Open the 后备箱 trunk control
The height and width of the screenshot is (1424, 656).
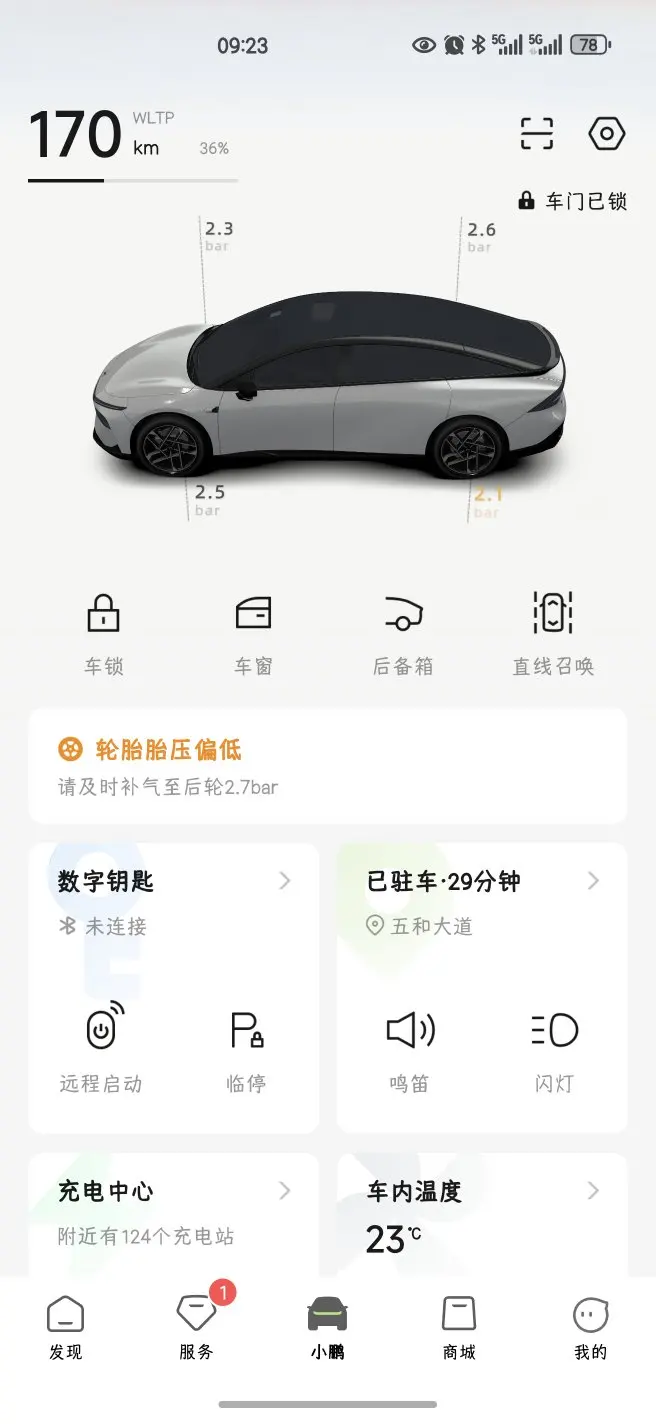[x=403, y=633]
